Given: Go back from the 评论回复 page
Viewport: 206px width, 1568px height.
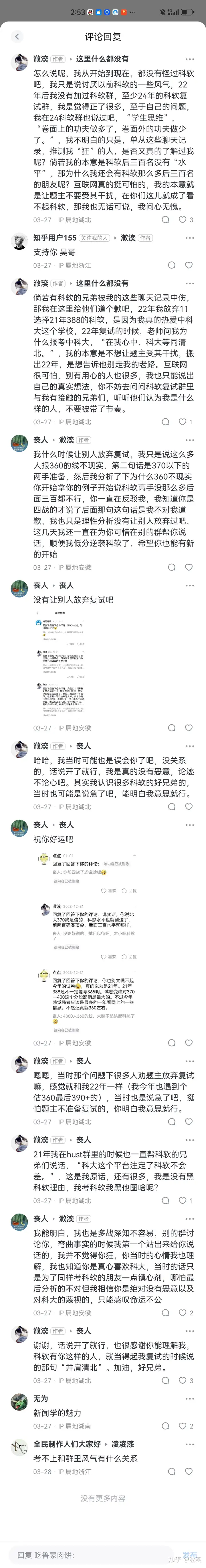Looking at the screenshot, I should (x=16, y=37).
